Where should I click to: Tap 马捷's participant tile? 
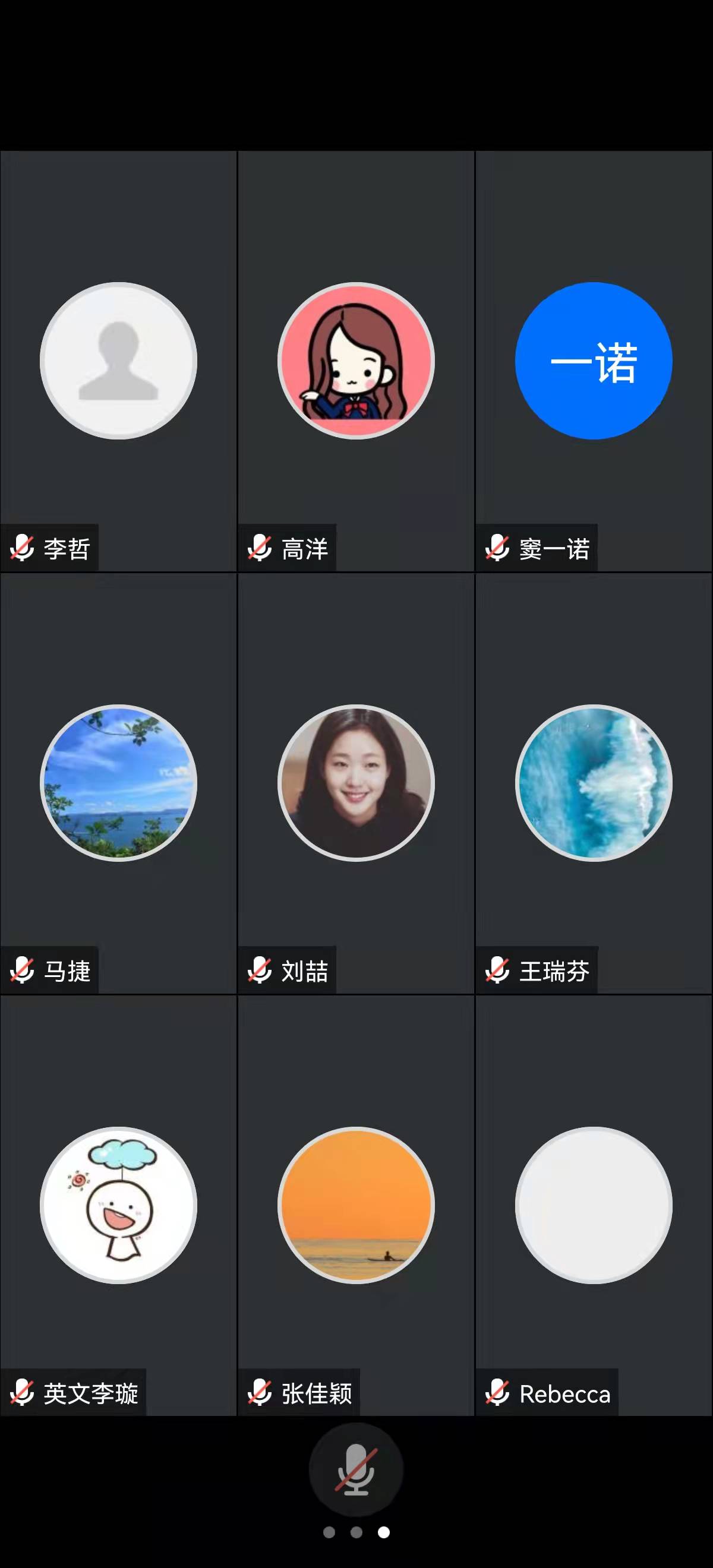[x=118, y=783]
